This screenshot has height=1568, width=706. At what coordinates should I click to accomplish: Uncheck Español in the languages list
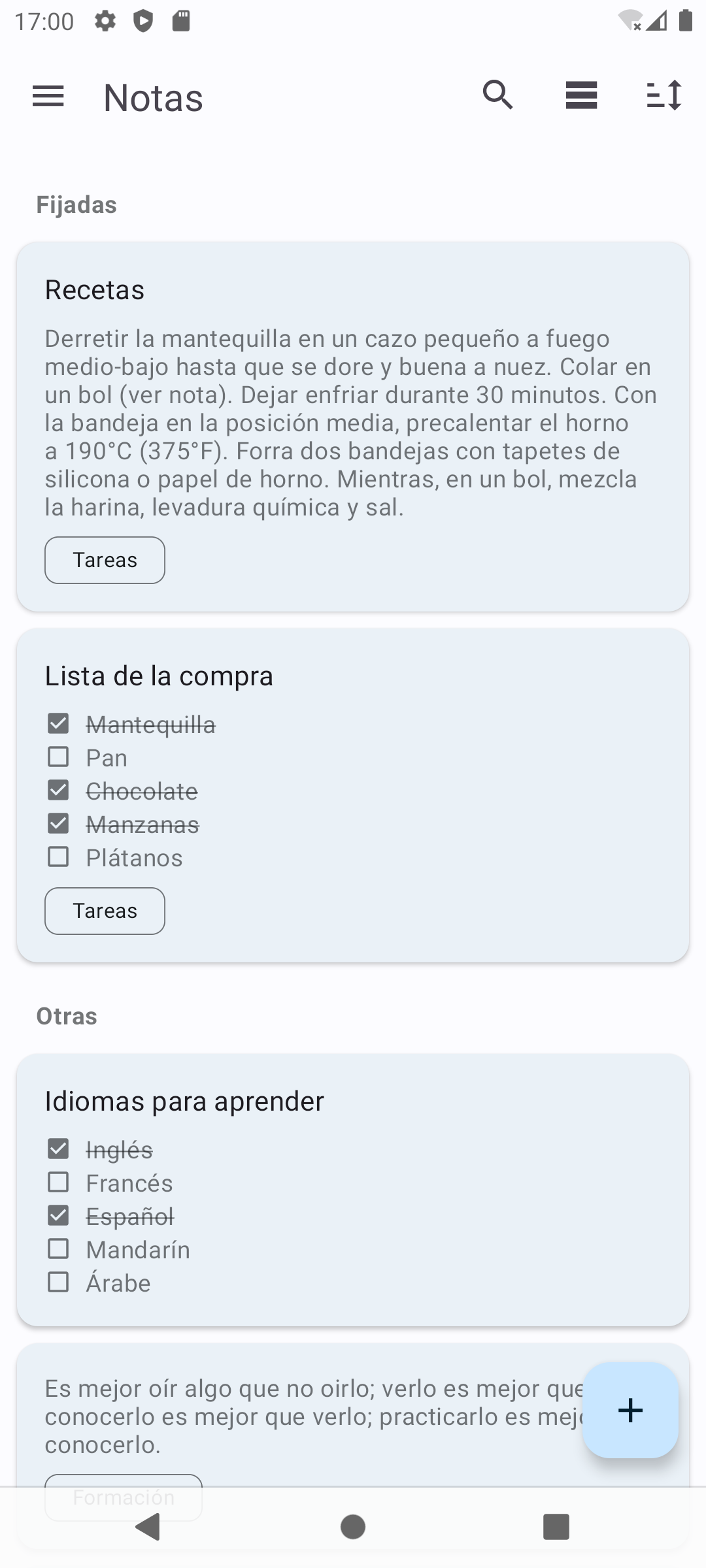(x=58, y=1215)
